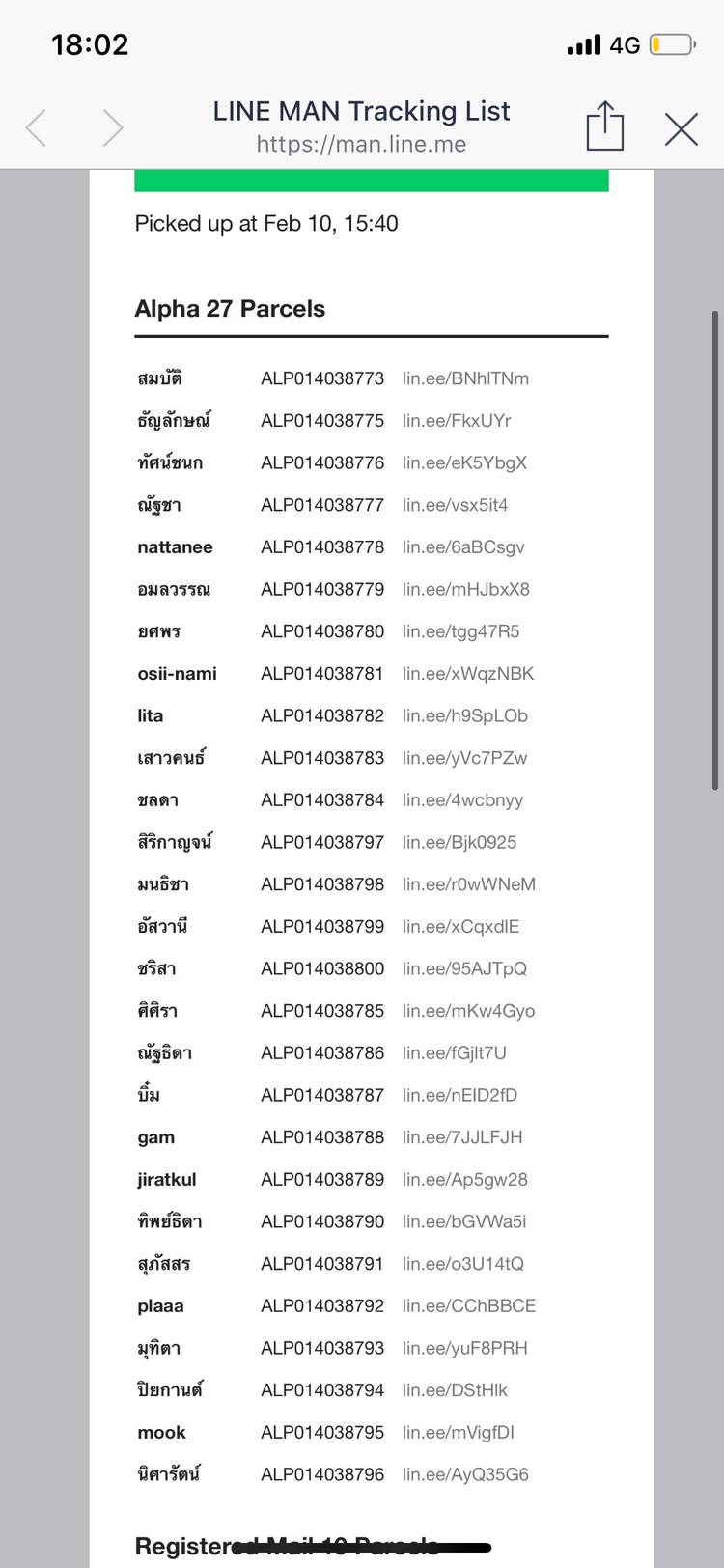View gam's parcel tracking link
The height and width of the screenshot is (1568, 724).
click(x=462, y=1137)
